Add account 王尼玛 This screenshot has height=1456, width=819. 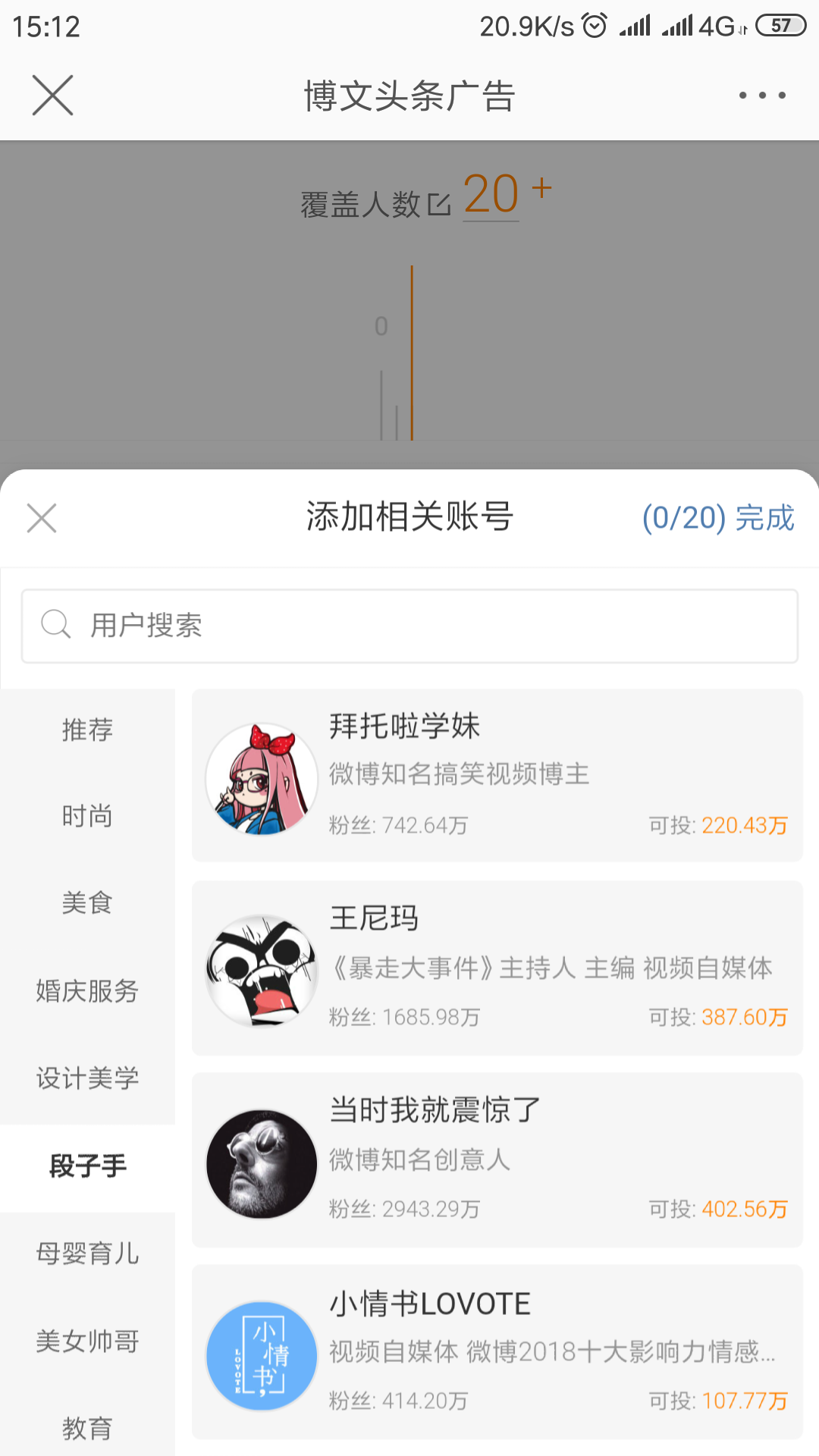497,968
